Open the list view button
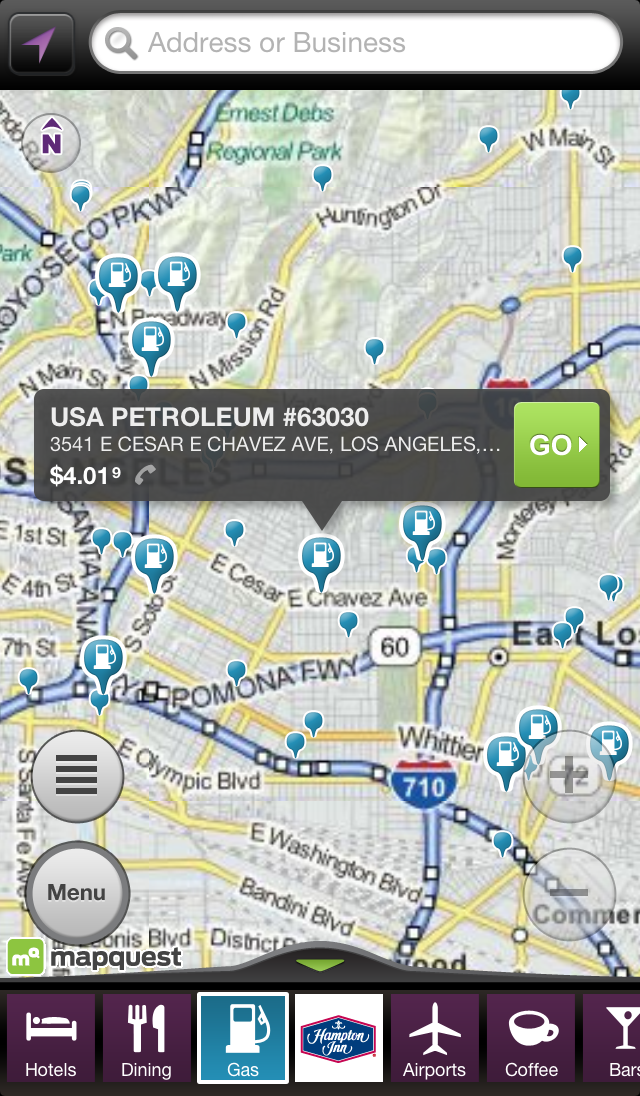640x1096 pixels. [x=77, y=776]
